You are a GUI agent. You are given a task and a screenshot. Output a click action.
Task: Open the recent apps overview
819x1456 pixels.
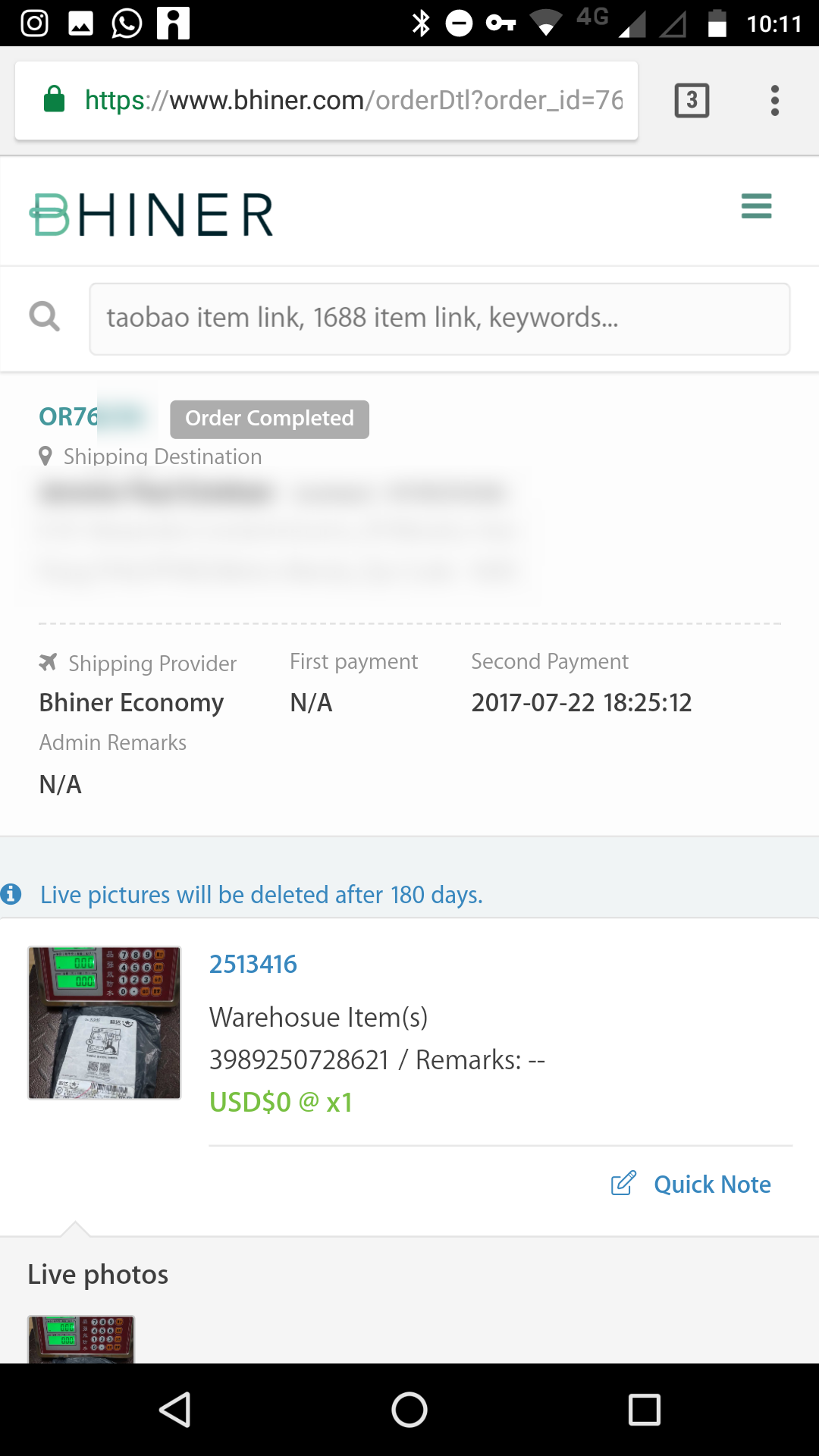[645, 1410]
